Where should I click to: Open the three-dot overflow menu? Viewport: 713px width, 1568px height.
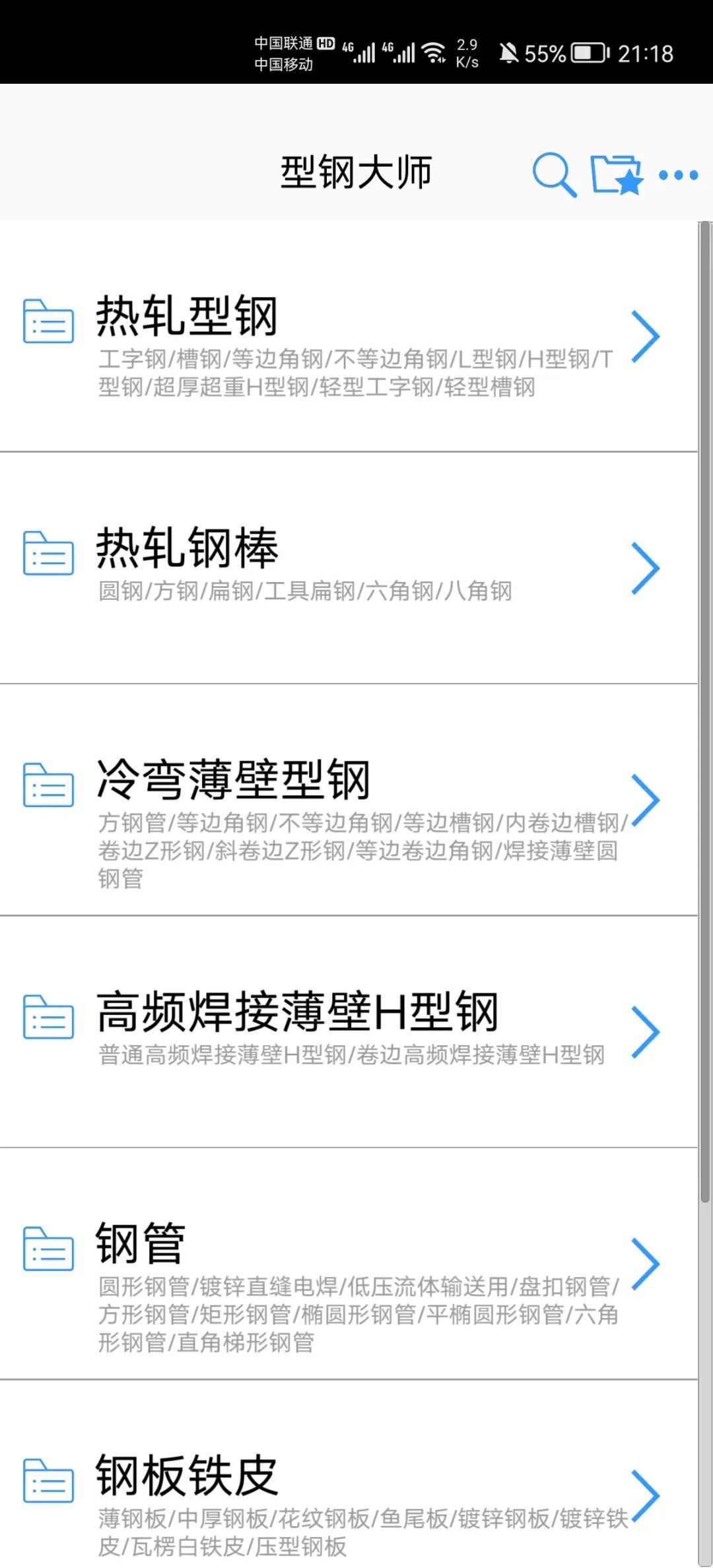coord(679,175)
